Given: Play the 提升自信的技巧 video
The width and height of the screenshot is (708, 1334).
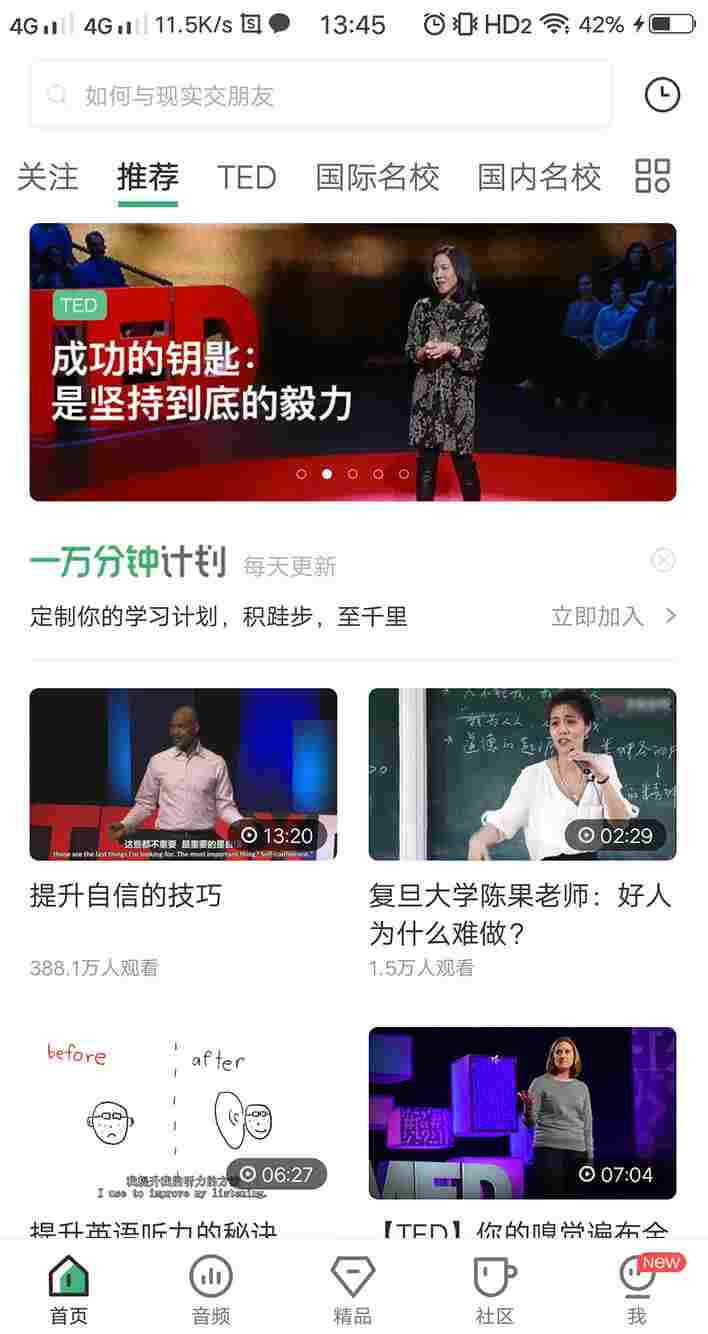Looking at the screenshot, I should coord(183,774).
